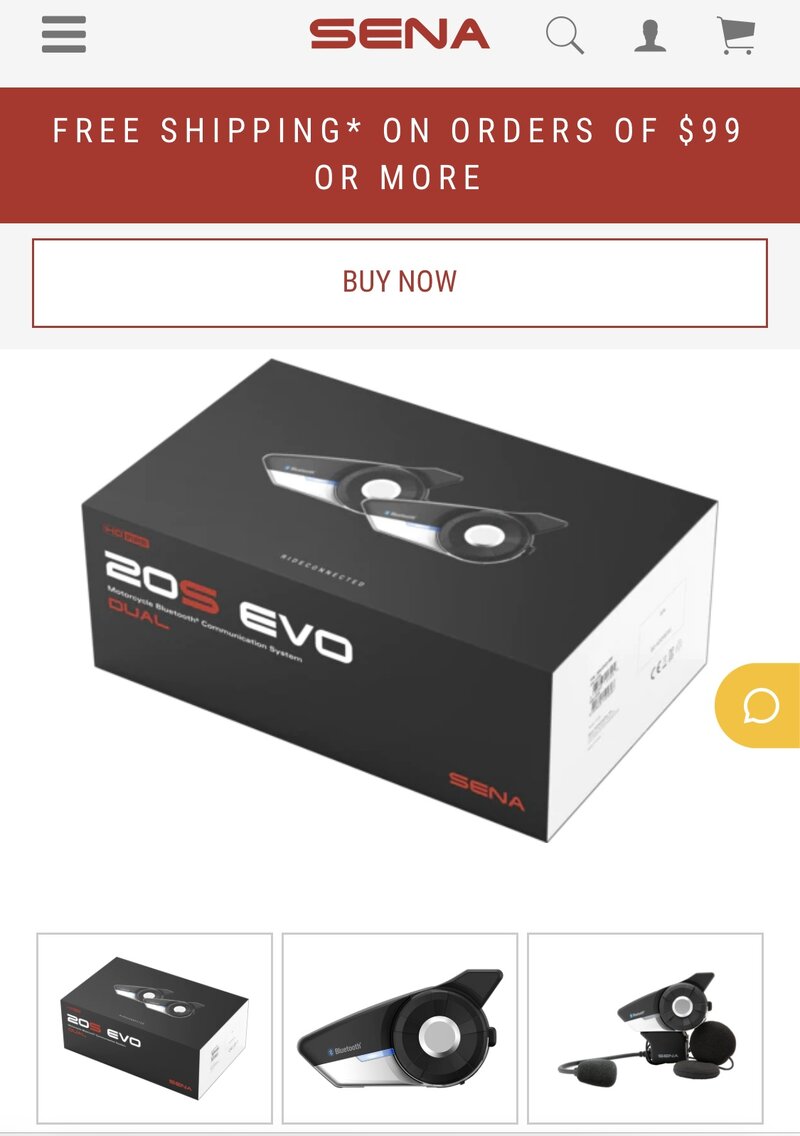Select the headset side view thumbnail
This screenshot has width=800, height=1136.
point(400,1028)
